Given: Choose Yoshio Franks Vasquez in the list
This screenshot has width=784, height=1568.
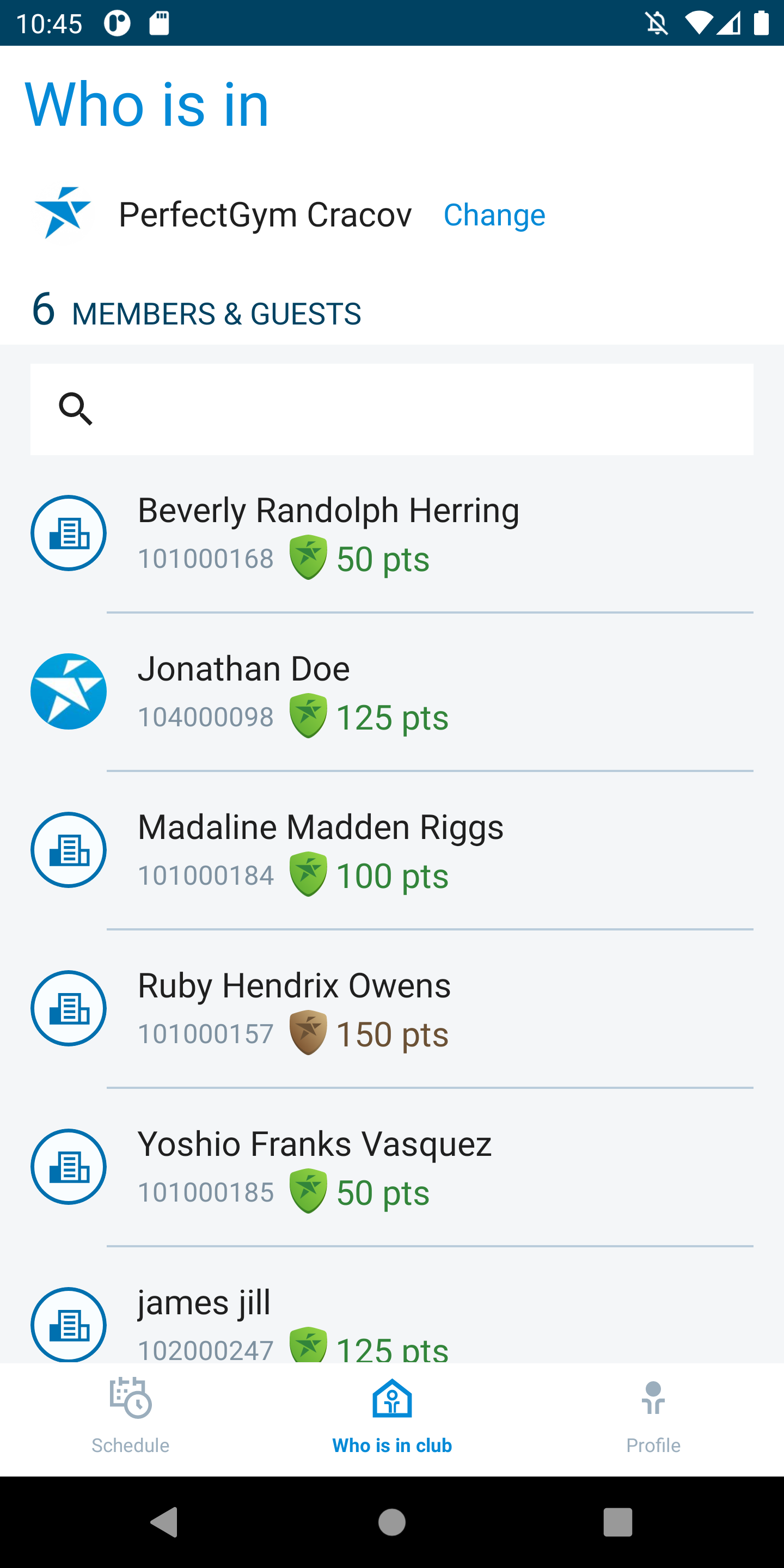Looking at the screenshot, I should tap(315, 1167).
